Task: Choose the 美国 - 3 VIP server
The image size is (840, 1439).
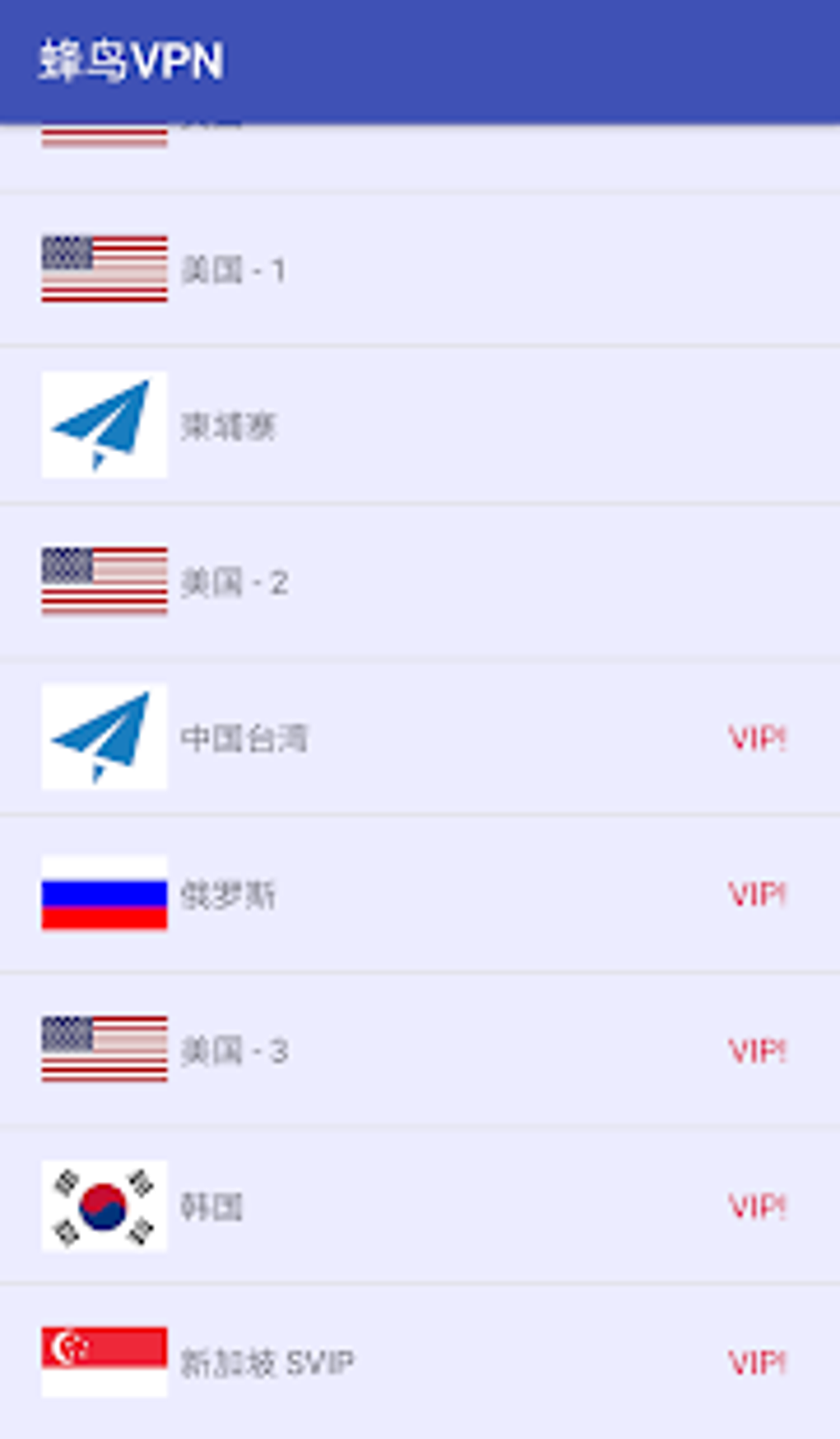Action: click(x=420, y=1049)
